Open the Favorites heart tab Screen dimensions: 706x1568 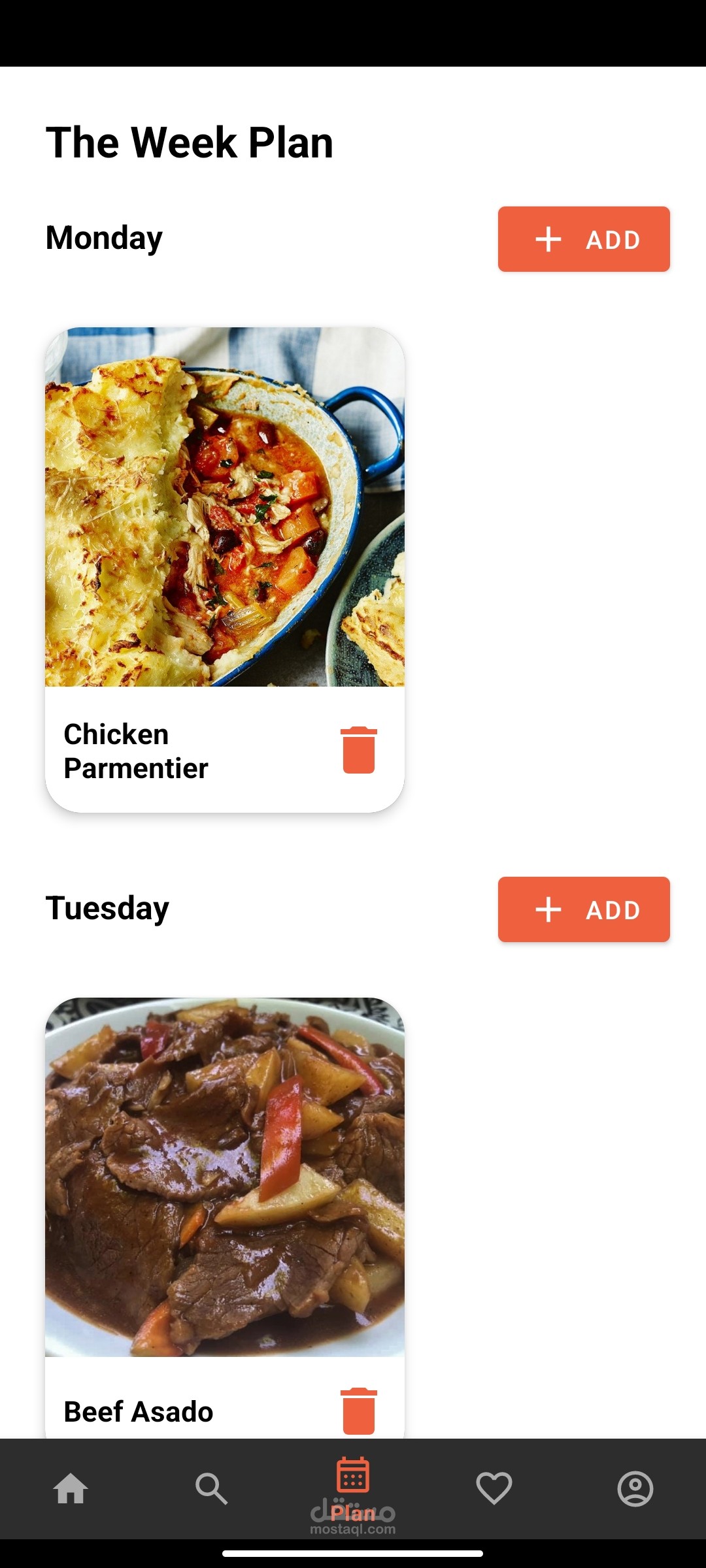click(x=494, y=1488)
